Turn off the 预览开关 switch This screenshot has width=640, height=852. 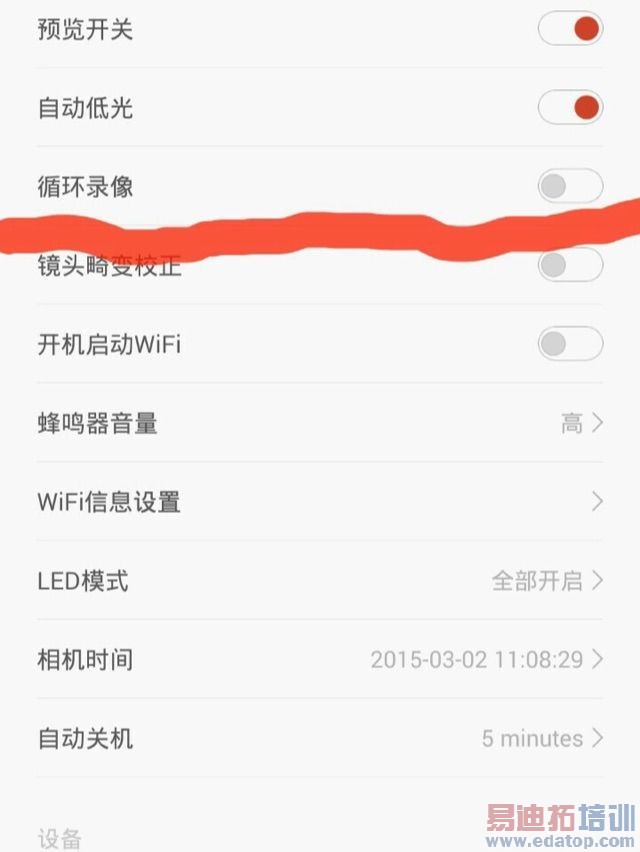click(570, 29)
